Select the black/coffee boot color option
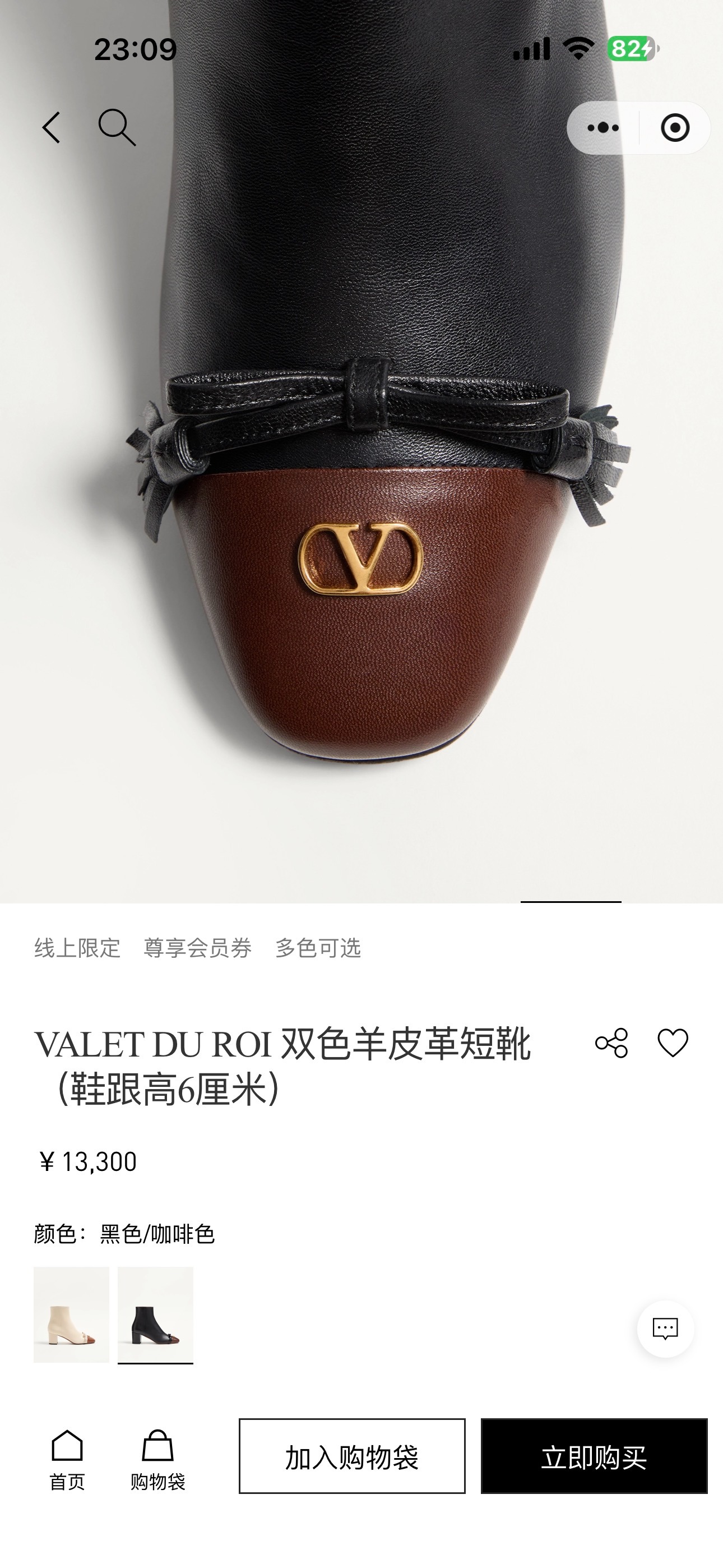The width and height of the screenshot is (723, 1568). coord(155,1314)
